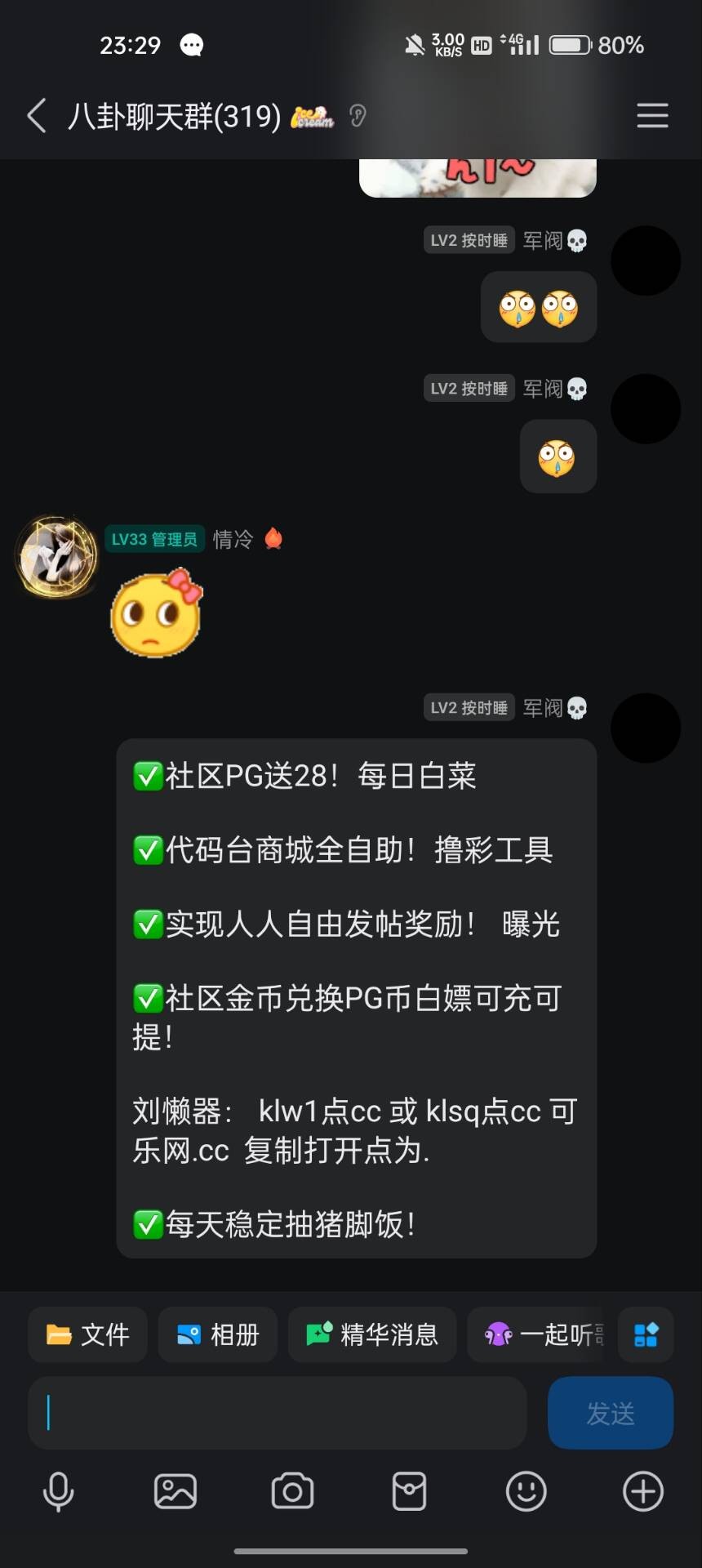Image resolution: width=702 pixels, height=1568 pixels.
Task: Tap the 发送 button
Action: 611,1413
